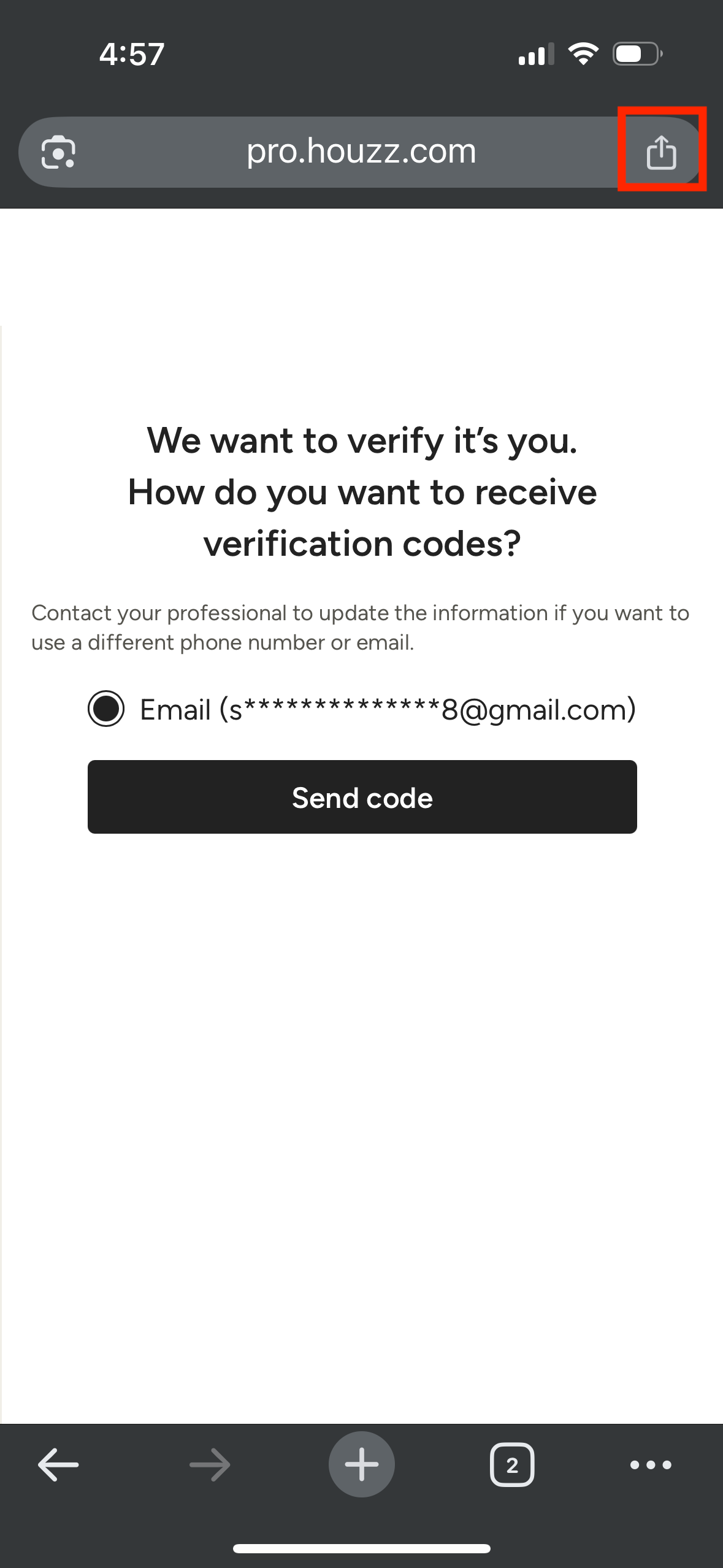Open the Google Lens camera search icon

(x=58, y=152)
